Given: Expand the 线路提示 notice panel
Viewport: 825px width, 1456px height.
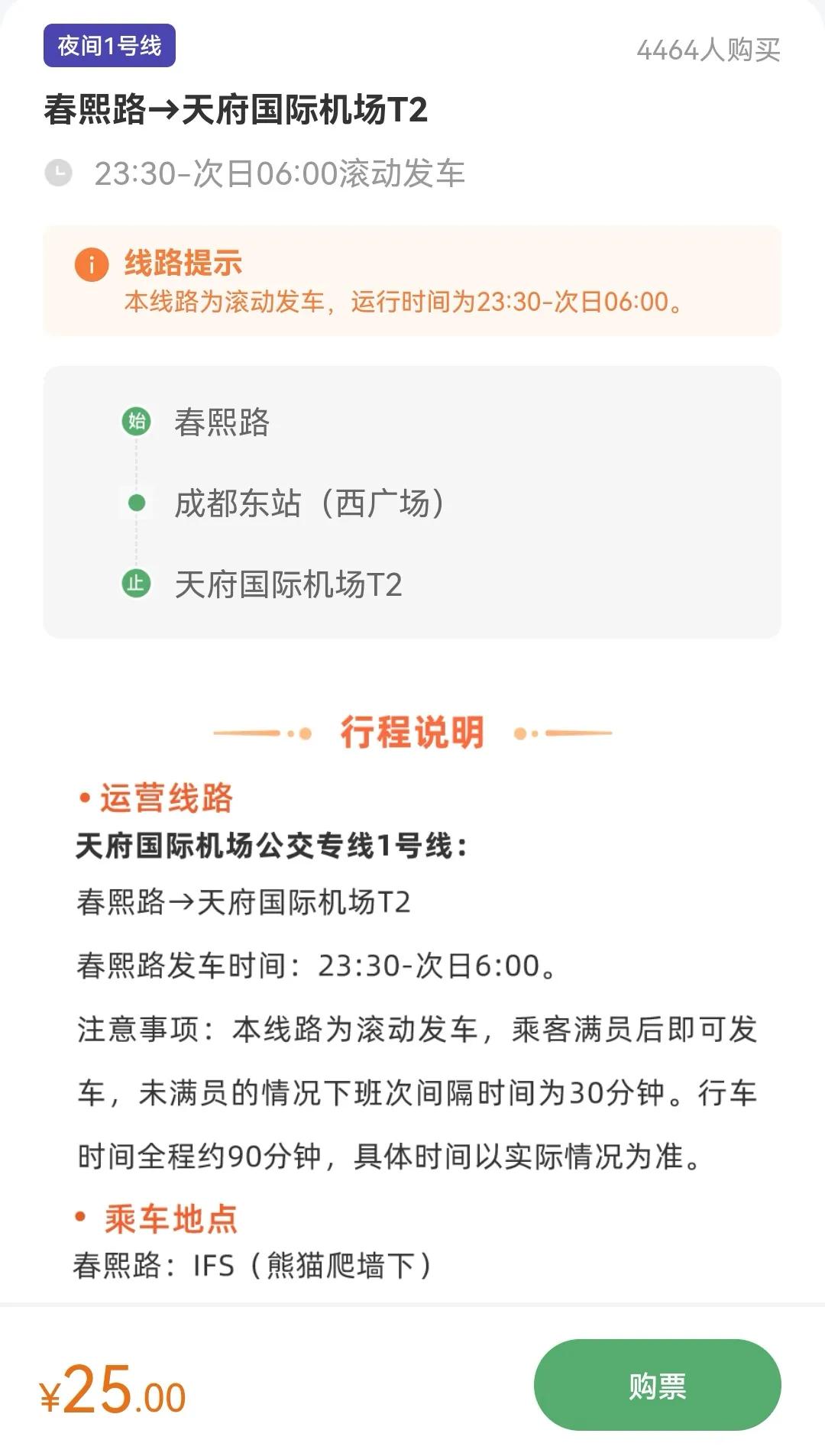Looking at the screenshot, I should click(x=412, y=283).
